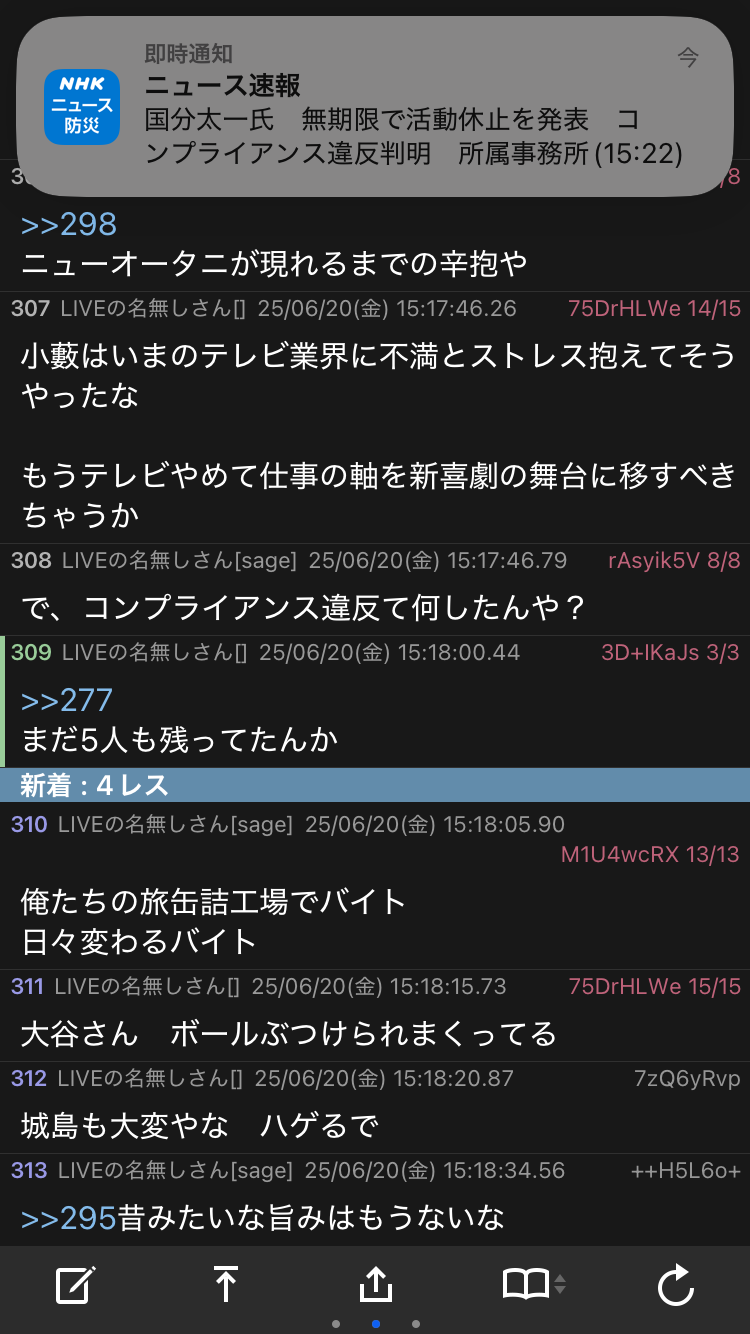Tap post number 309
Viewport: 750px width, 1334px height.
[31, 653]
